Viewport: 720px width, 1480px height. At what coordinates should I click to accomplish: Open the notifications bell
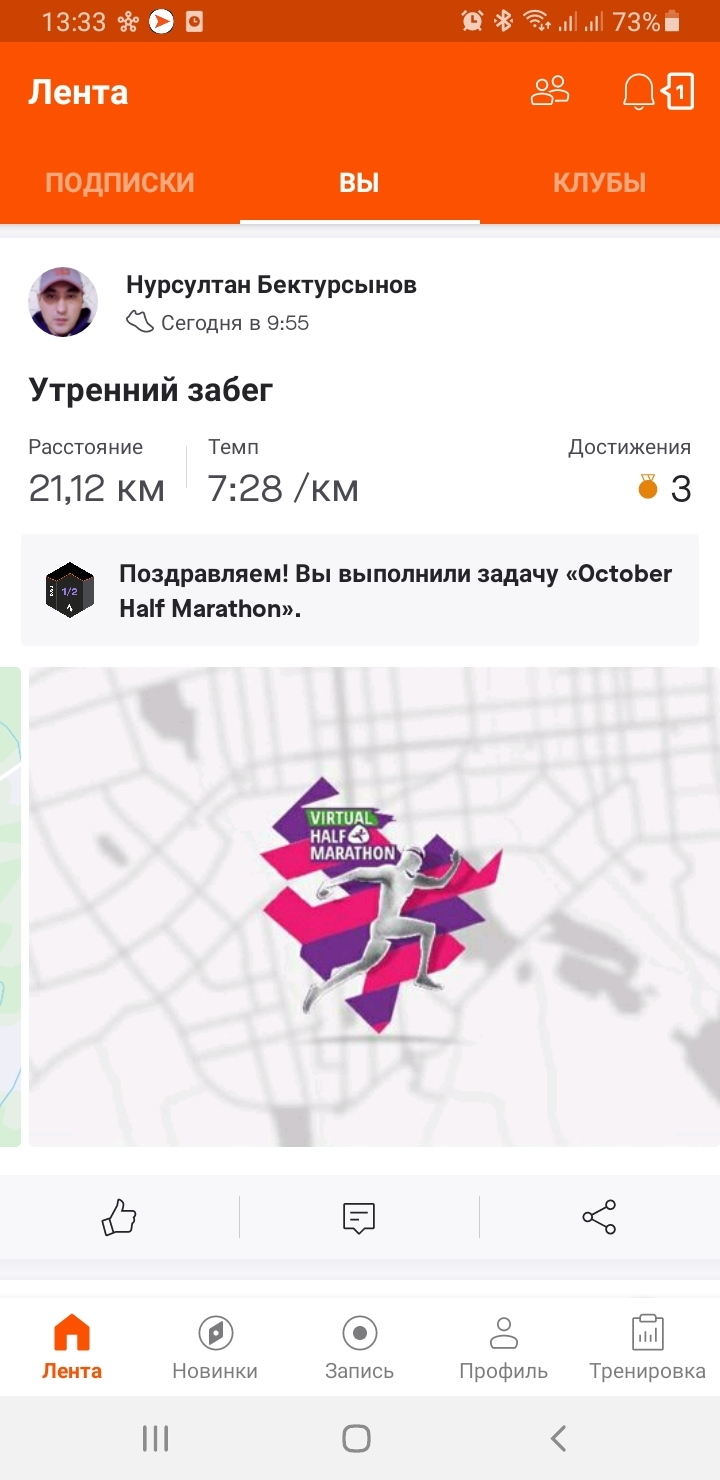tap(638, 92)
